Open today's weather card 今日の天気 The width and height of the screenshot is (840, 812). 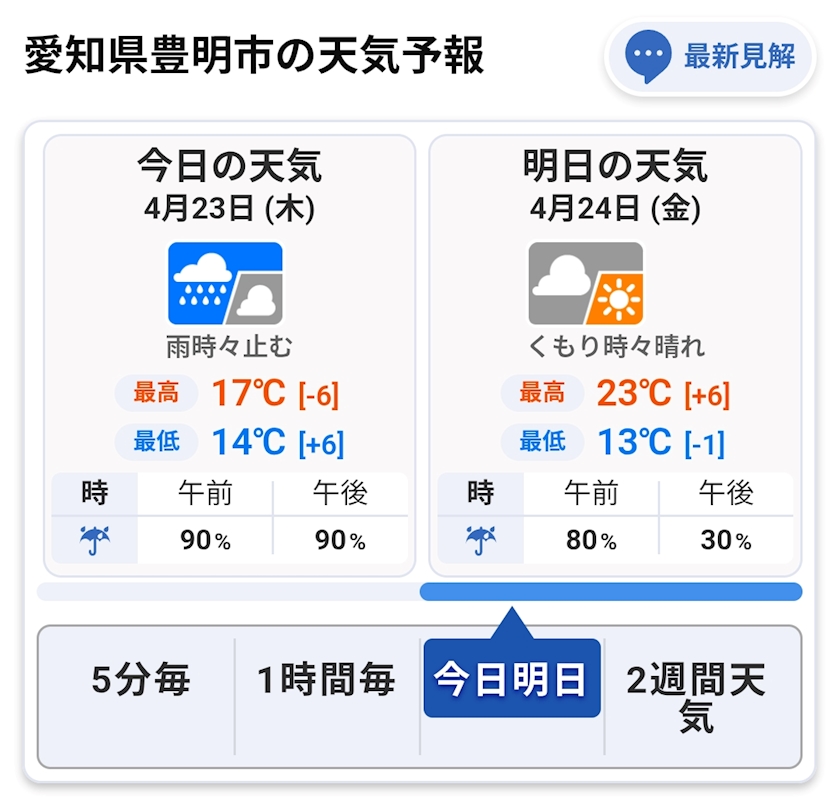pos(229,356)
